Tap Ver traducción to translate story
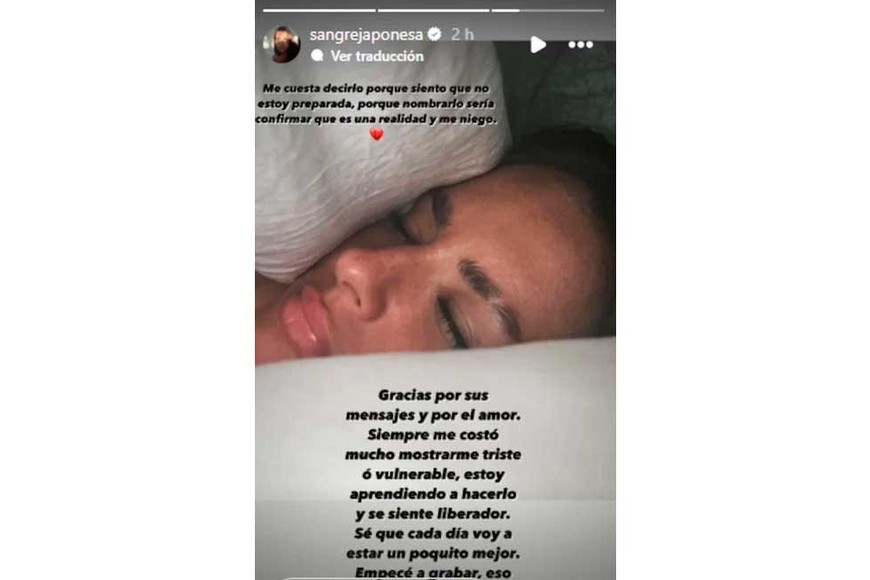The width and height of the screenshot is (870, 580). click(376, 56)
